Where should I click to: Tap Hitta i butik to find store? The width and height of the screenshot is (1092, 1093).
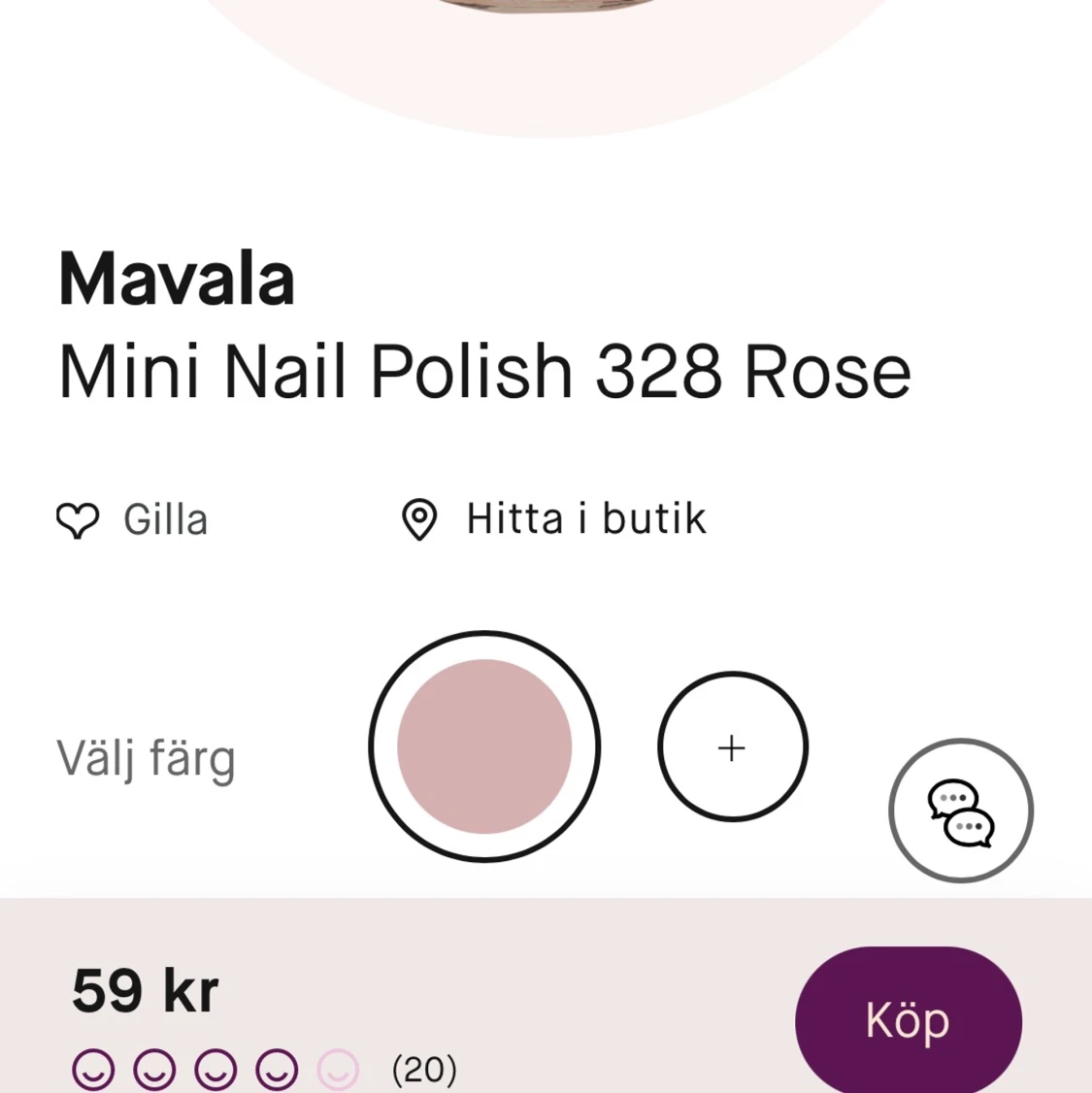[554, 519]
